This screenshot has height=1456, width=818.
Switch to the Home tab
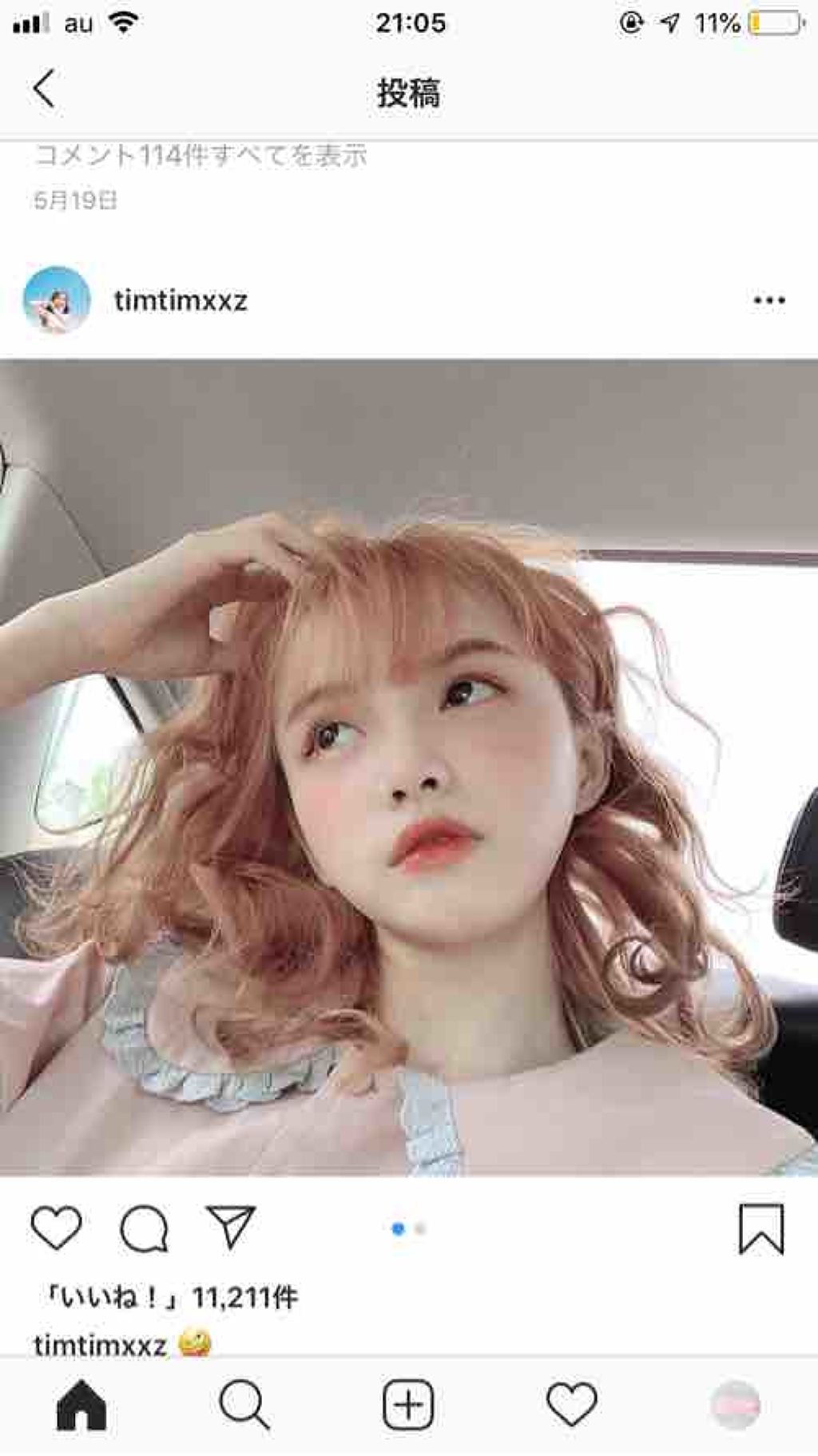coord(81,1405)
